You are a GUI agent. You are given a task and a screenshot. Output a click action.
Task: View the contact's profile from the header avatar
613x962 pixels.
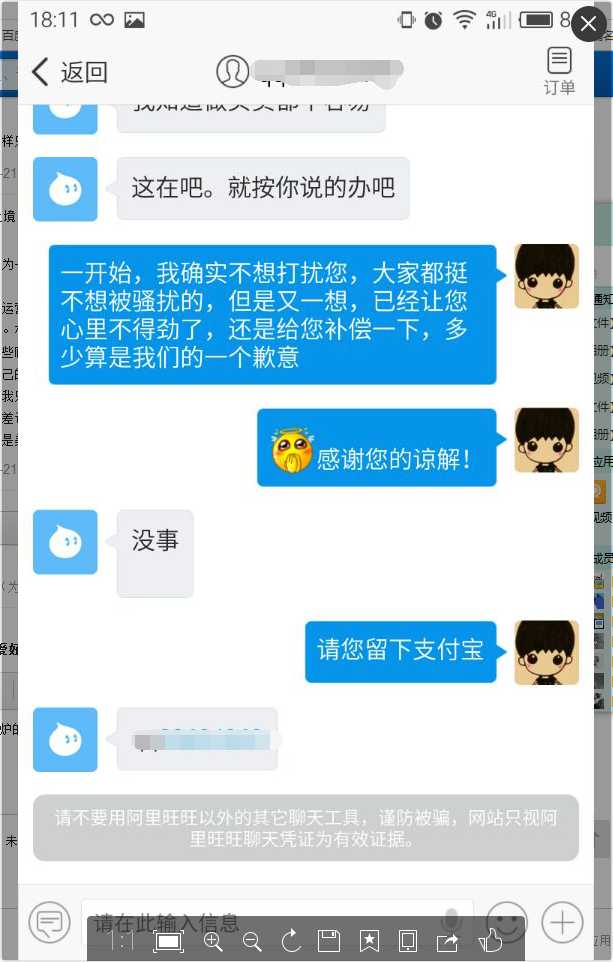pos(233,72)
